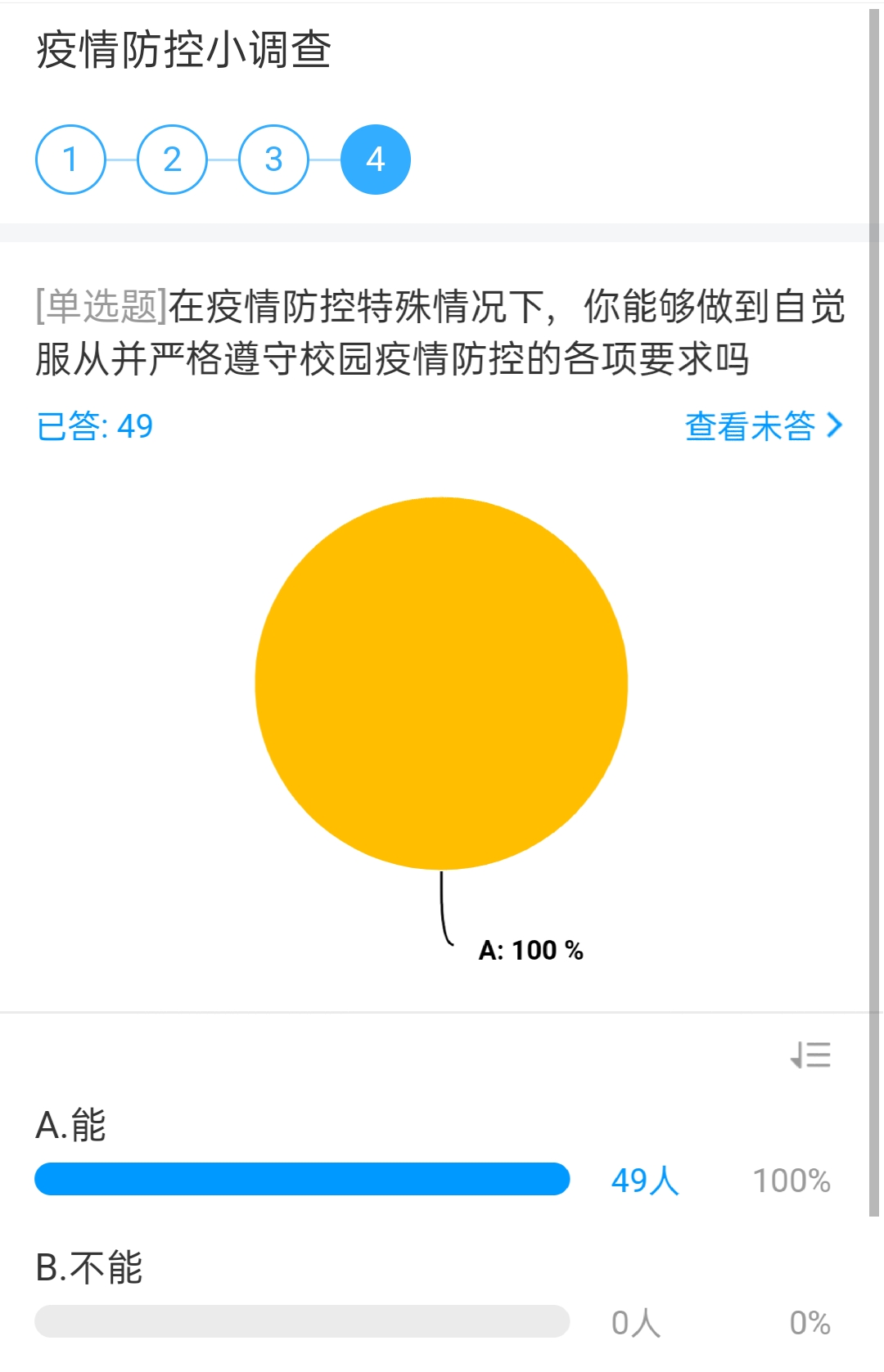
Task: Open respondents for option A.能
Action: point(645,1181)
